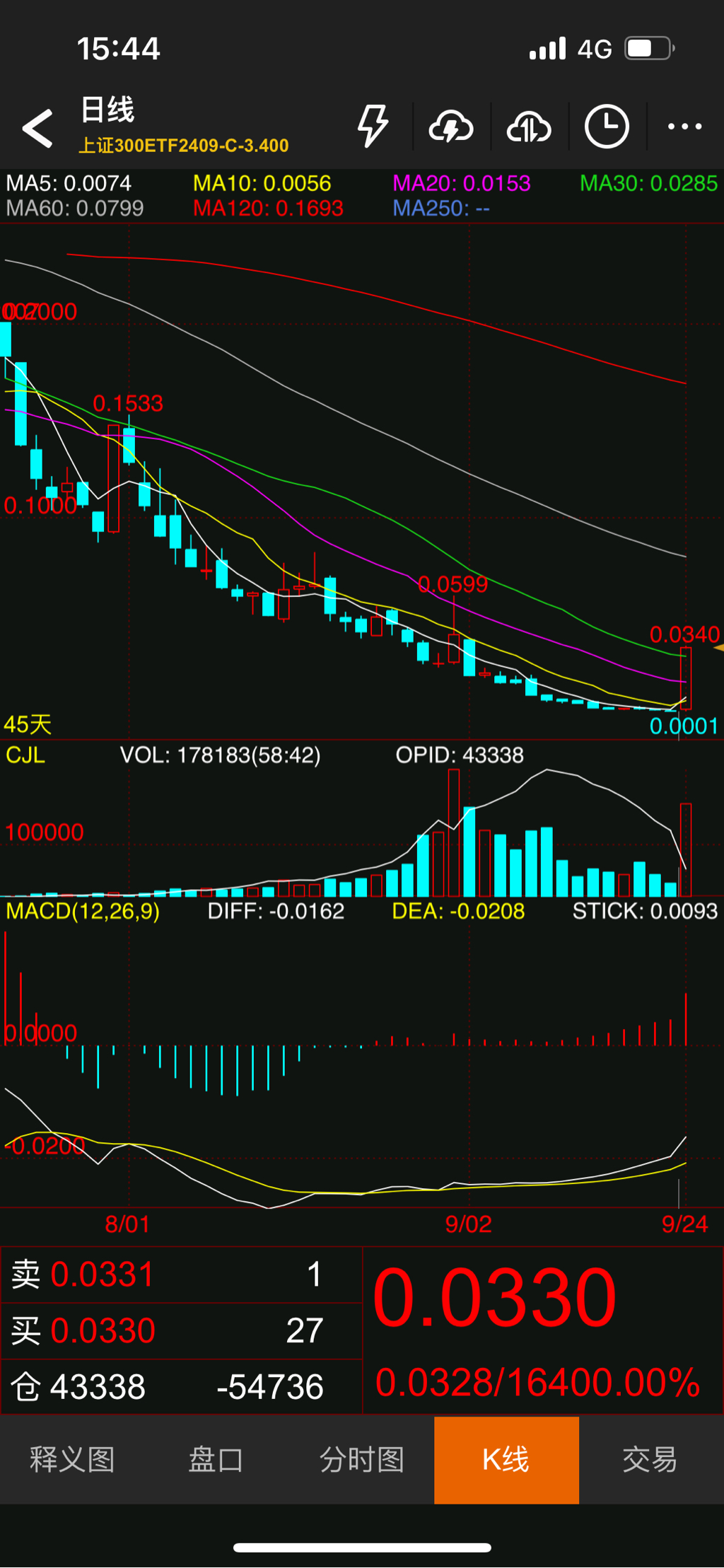
Task: Go back using the arrow icon
Action: (x=38, y=128)
